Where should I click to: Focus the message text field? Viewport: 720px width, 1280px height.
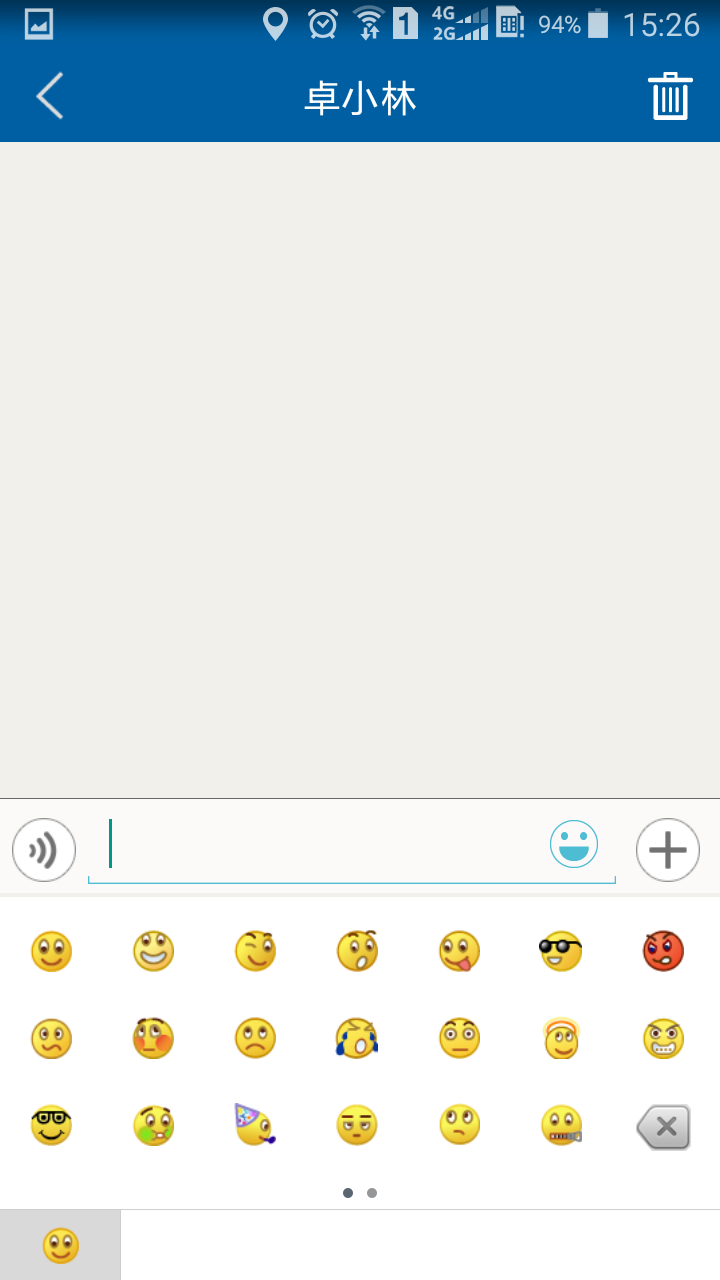[320, 846]
